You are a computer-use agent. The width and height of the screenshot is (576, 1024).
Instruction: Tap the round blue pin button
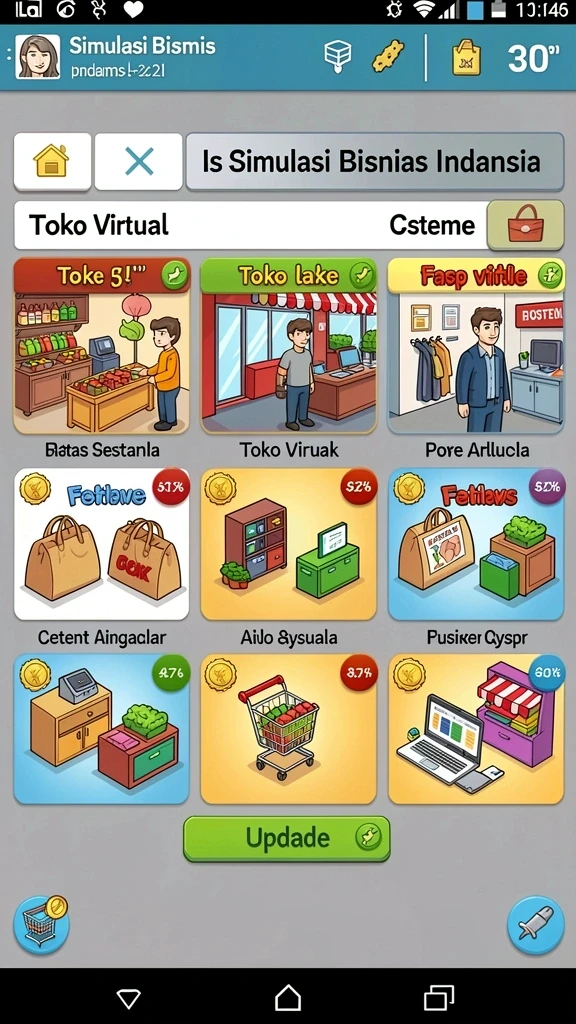pos(536,925)
